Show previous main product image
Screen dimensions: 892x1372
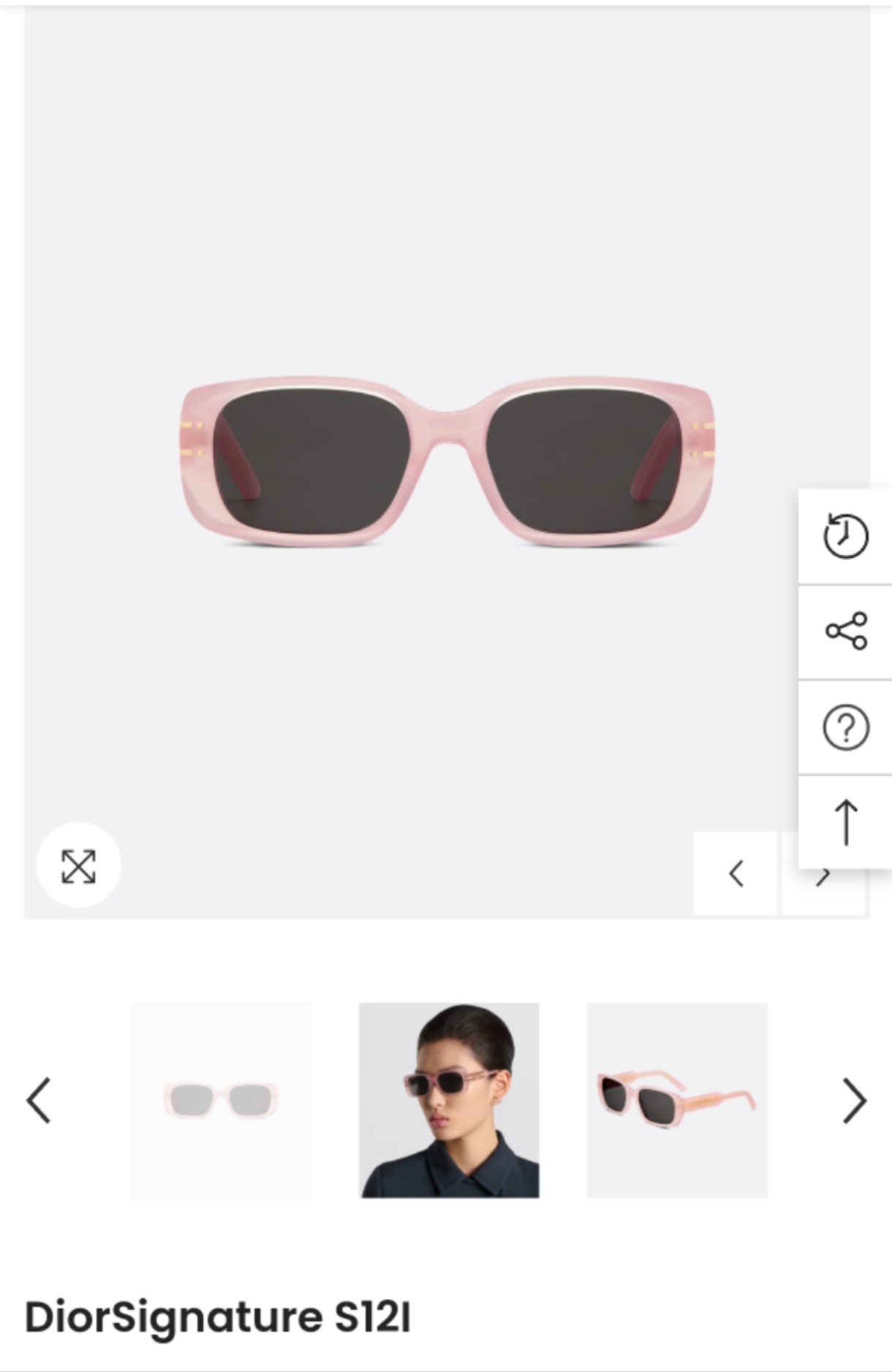(x=736, y=873)
